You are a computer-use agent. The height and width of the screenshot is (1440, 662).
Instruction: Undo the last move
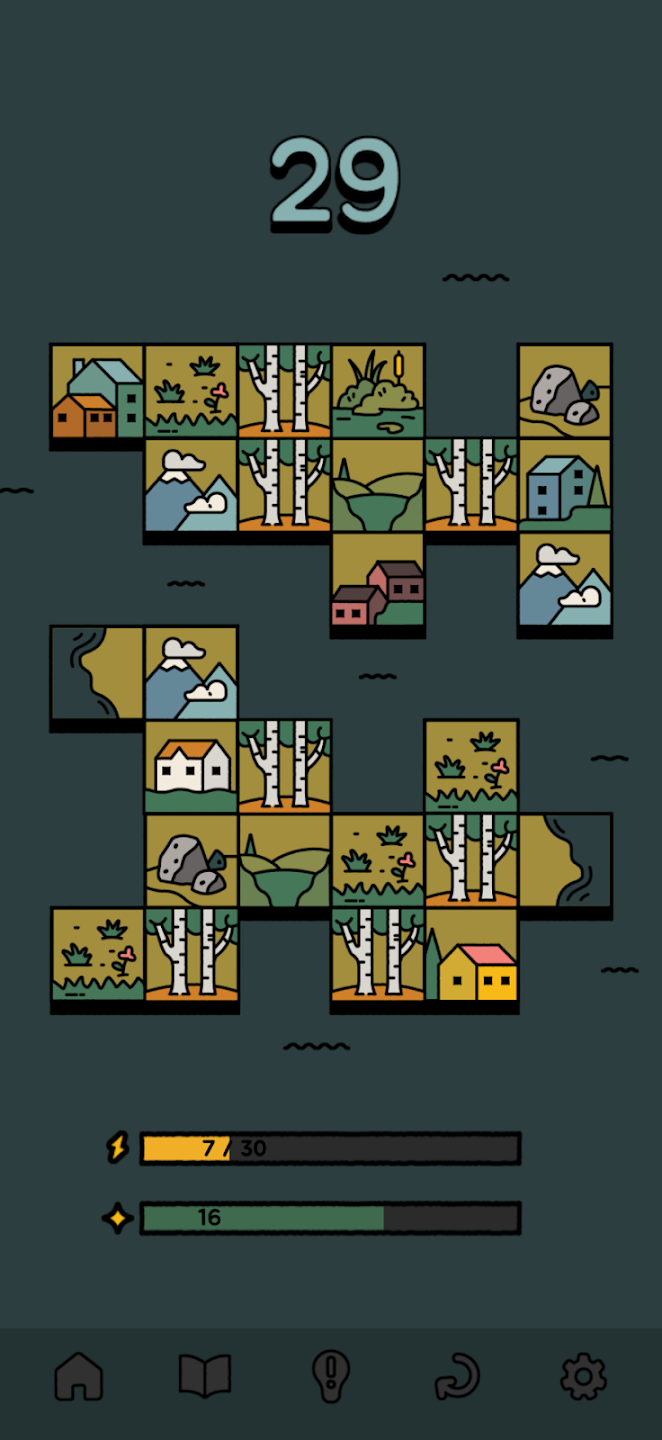457,1376
